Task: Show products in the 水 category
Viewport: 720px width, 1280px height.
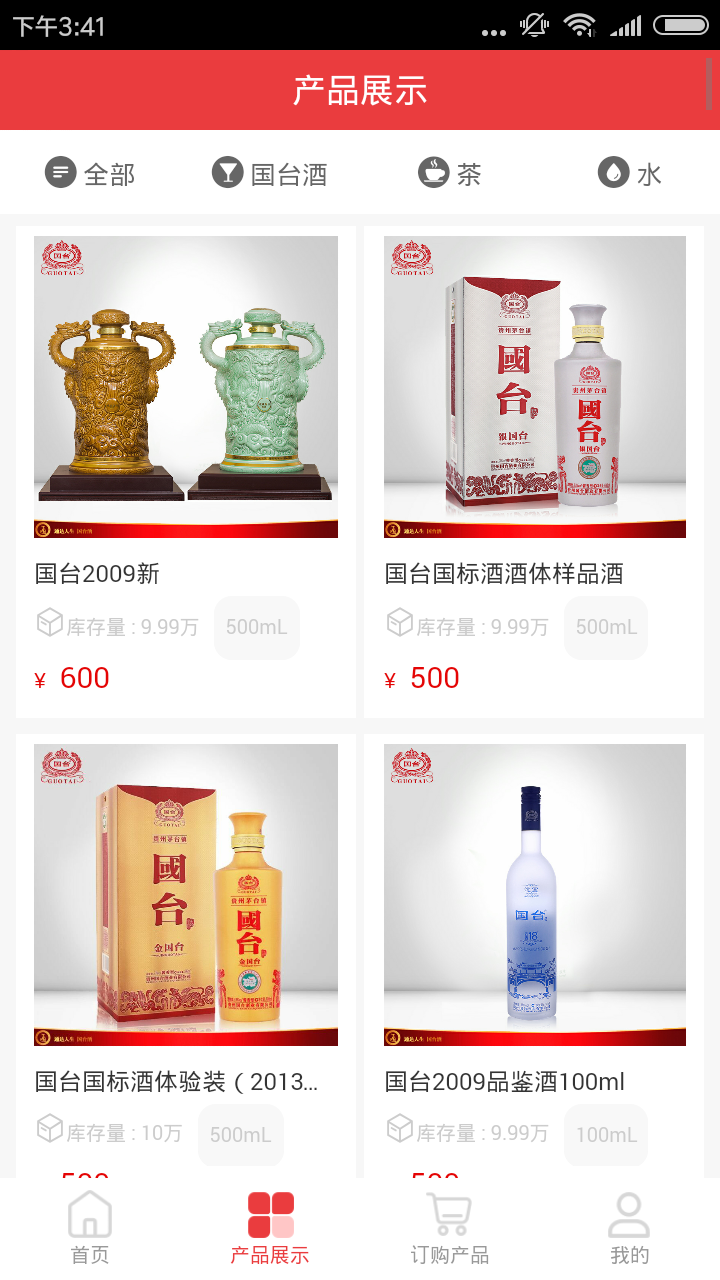Action: tap(630, 174)
